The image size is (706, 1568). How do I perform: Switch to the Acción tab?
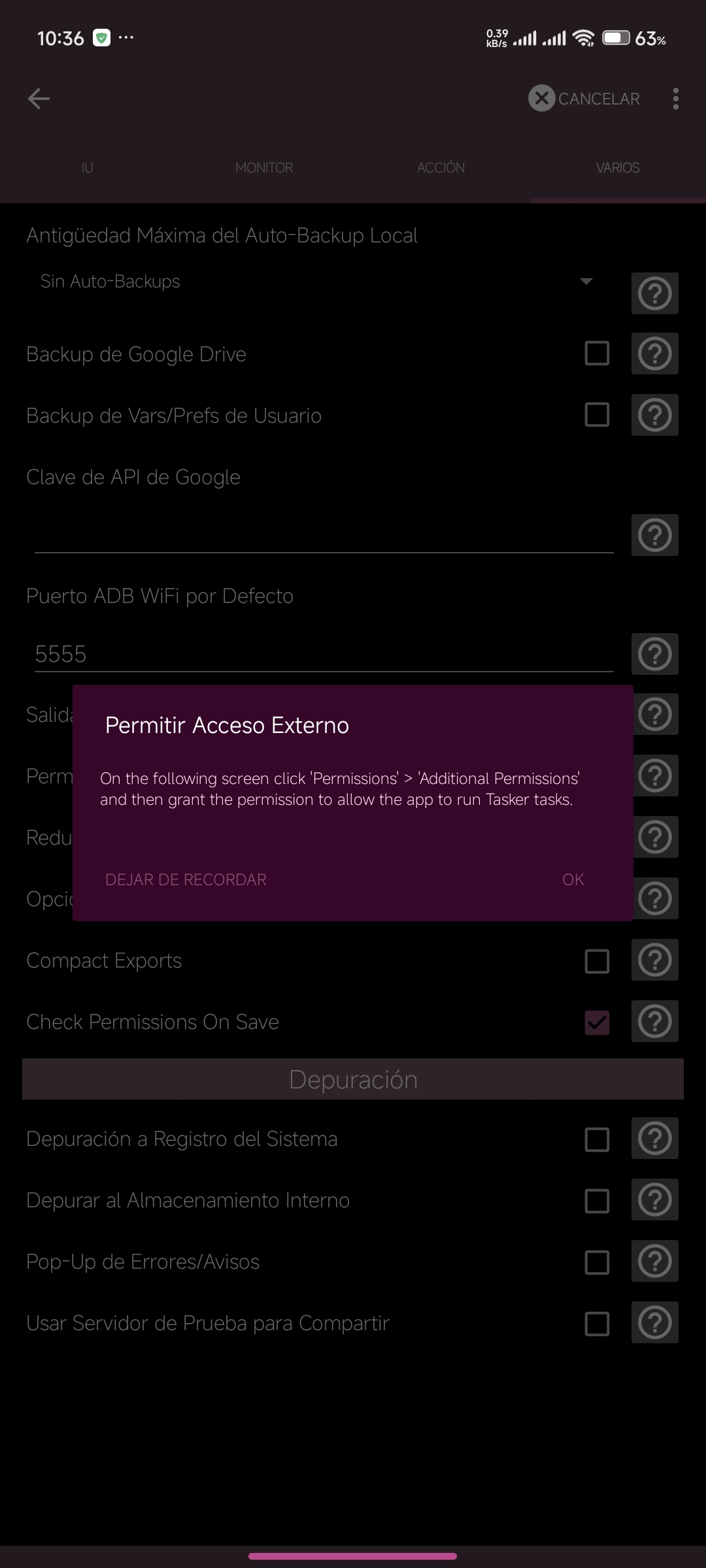pyautogui.click(x=441, y=168)
